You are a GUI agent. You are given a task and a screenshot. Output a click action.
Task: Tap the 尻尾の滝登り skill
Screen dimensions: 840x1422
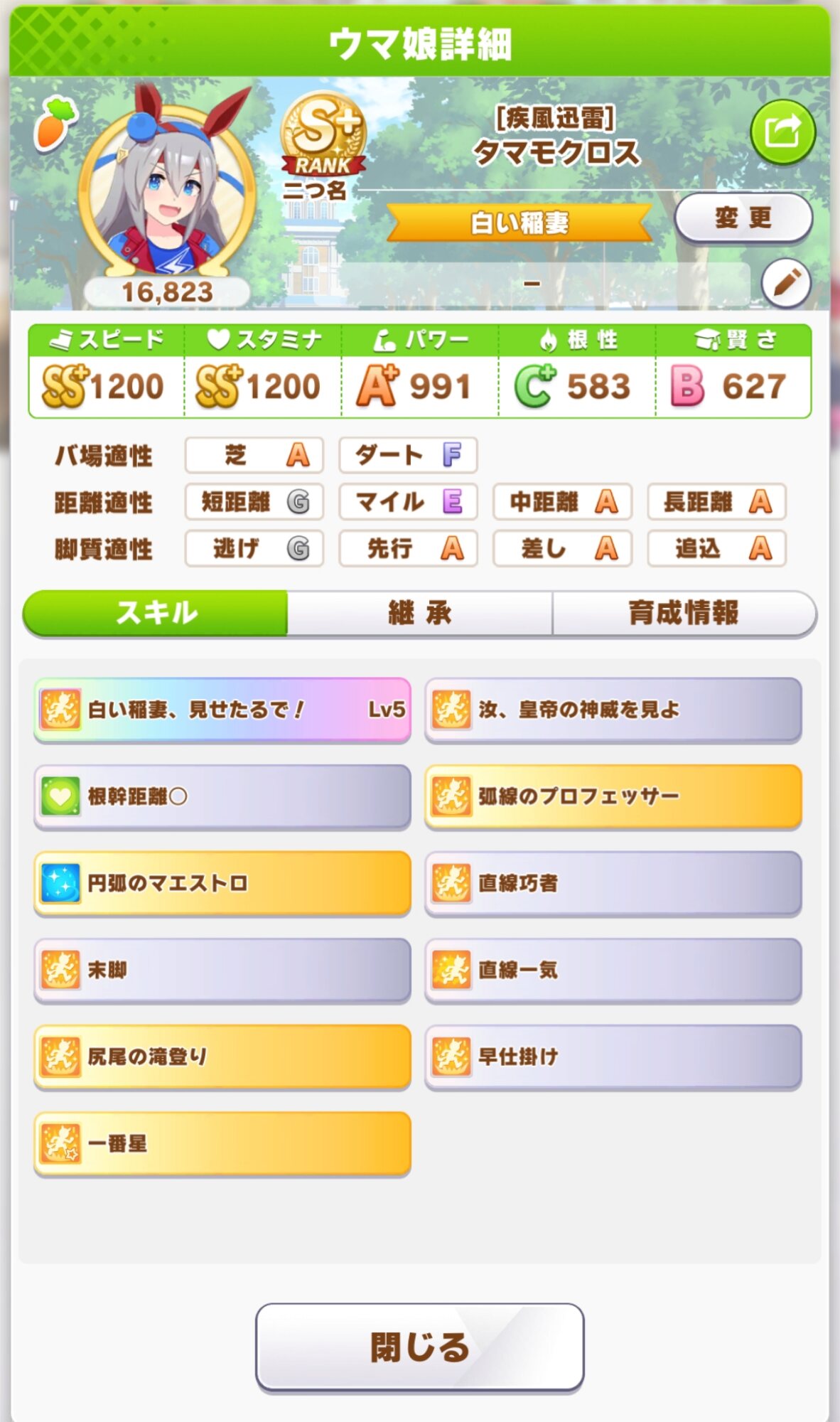(x=222, y=1057)
